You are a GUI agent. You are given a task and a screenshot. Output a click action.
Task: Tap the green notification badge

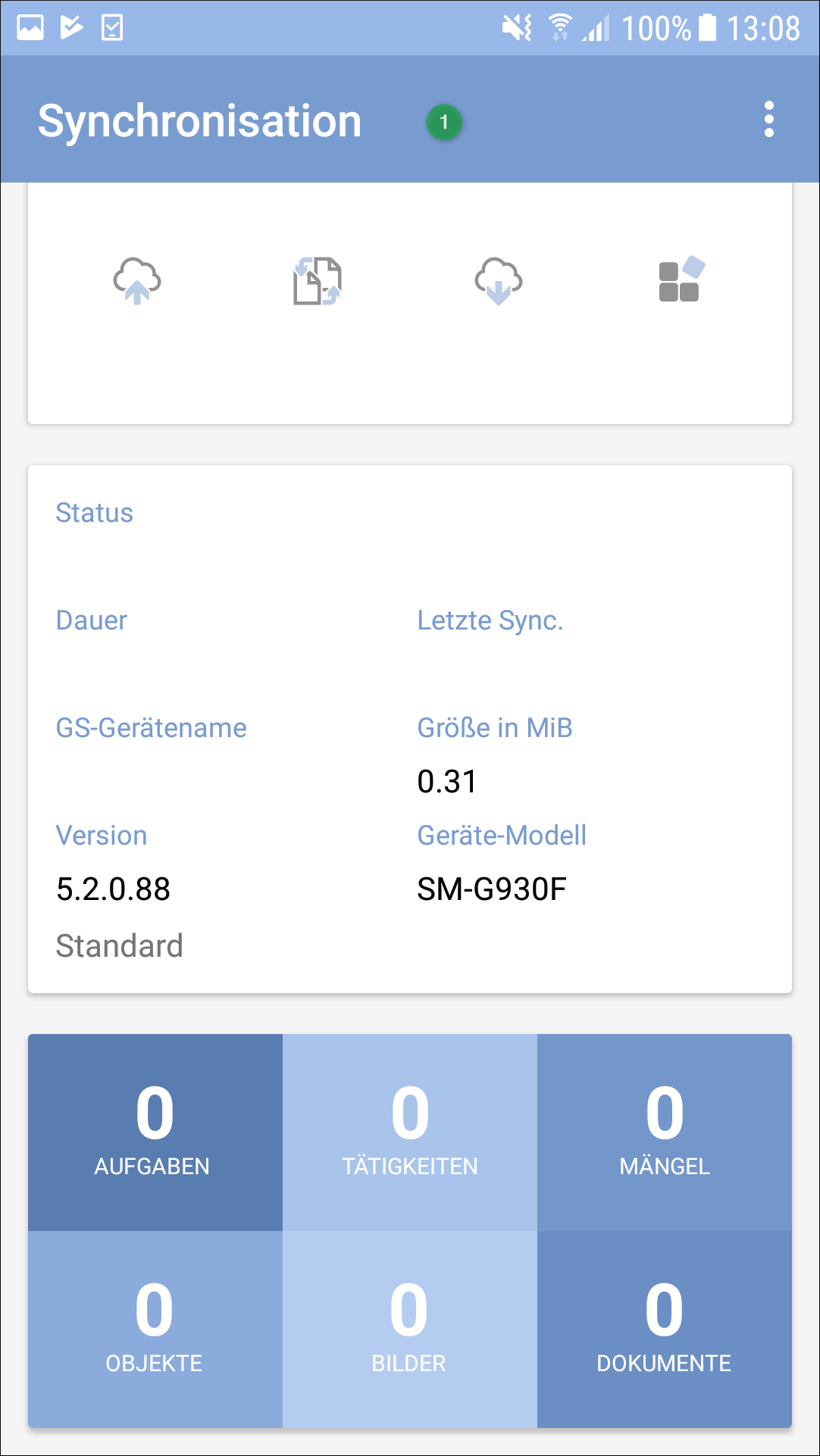(x=444, y=122)
